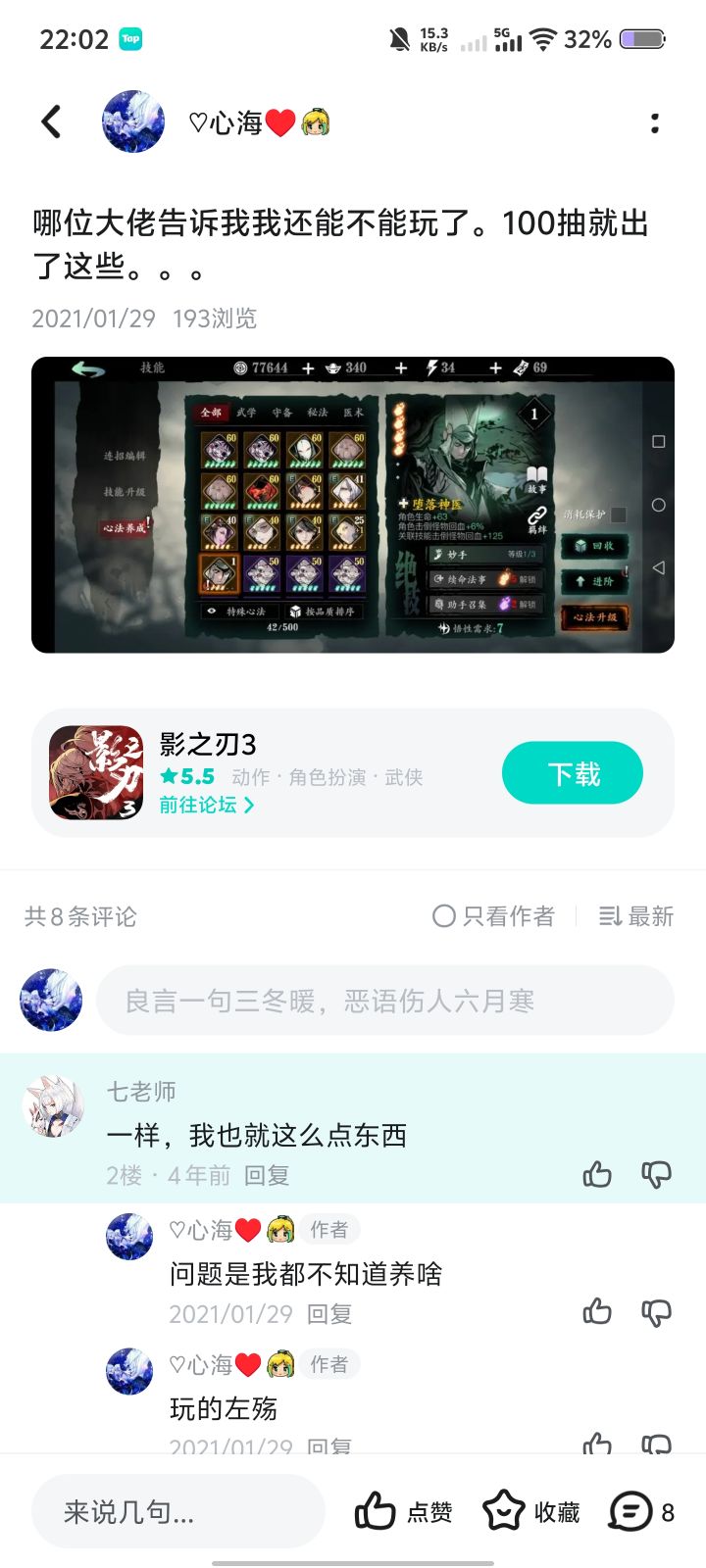Viewport: 706px width, 1568px height.
Task: Dislike 七老师's comment with the thumbs-down
Action: pyautogui.click(x=655, y=1173)
